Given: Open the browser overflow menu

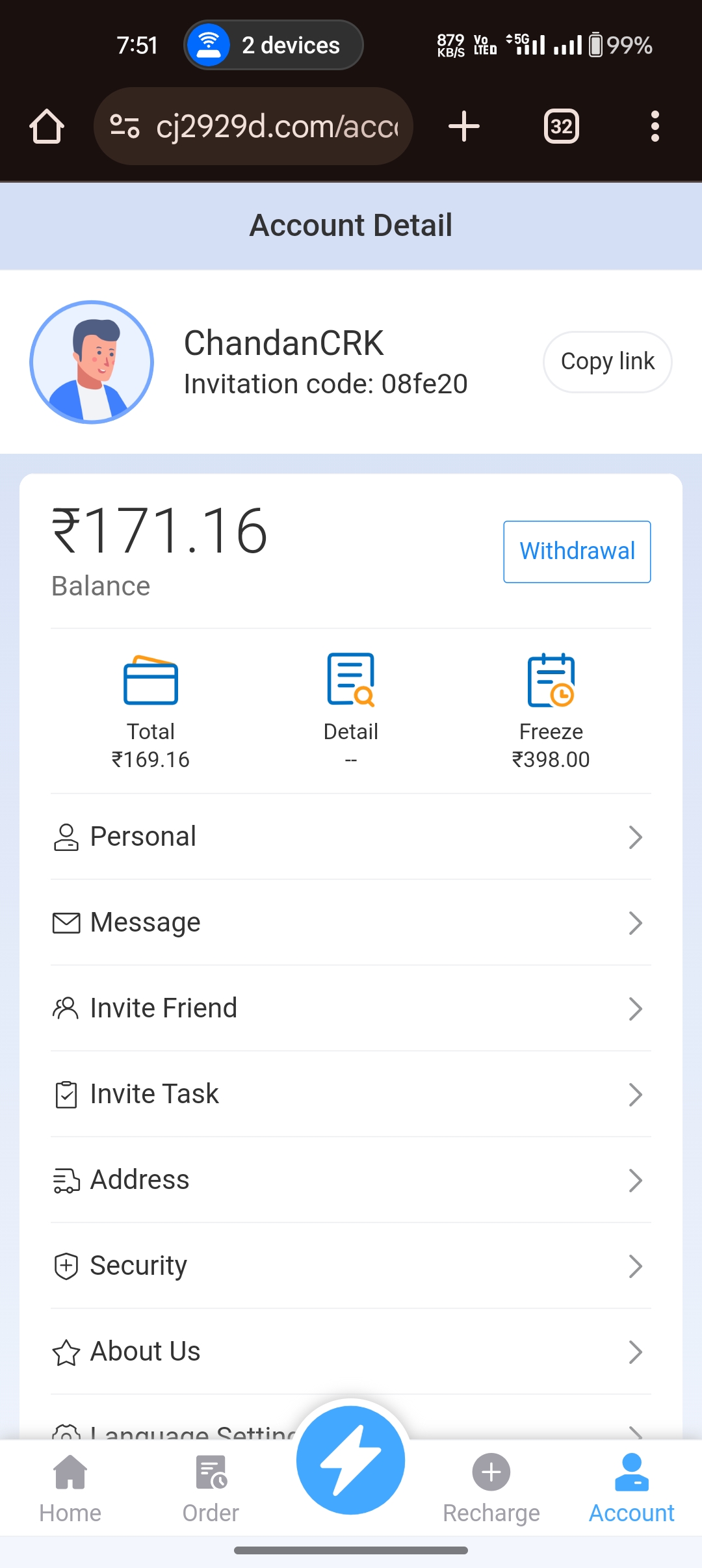Looking at the screenshot, I should pyautogui.click(x=655, y=126).
